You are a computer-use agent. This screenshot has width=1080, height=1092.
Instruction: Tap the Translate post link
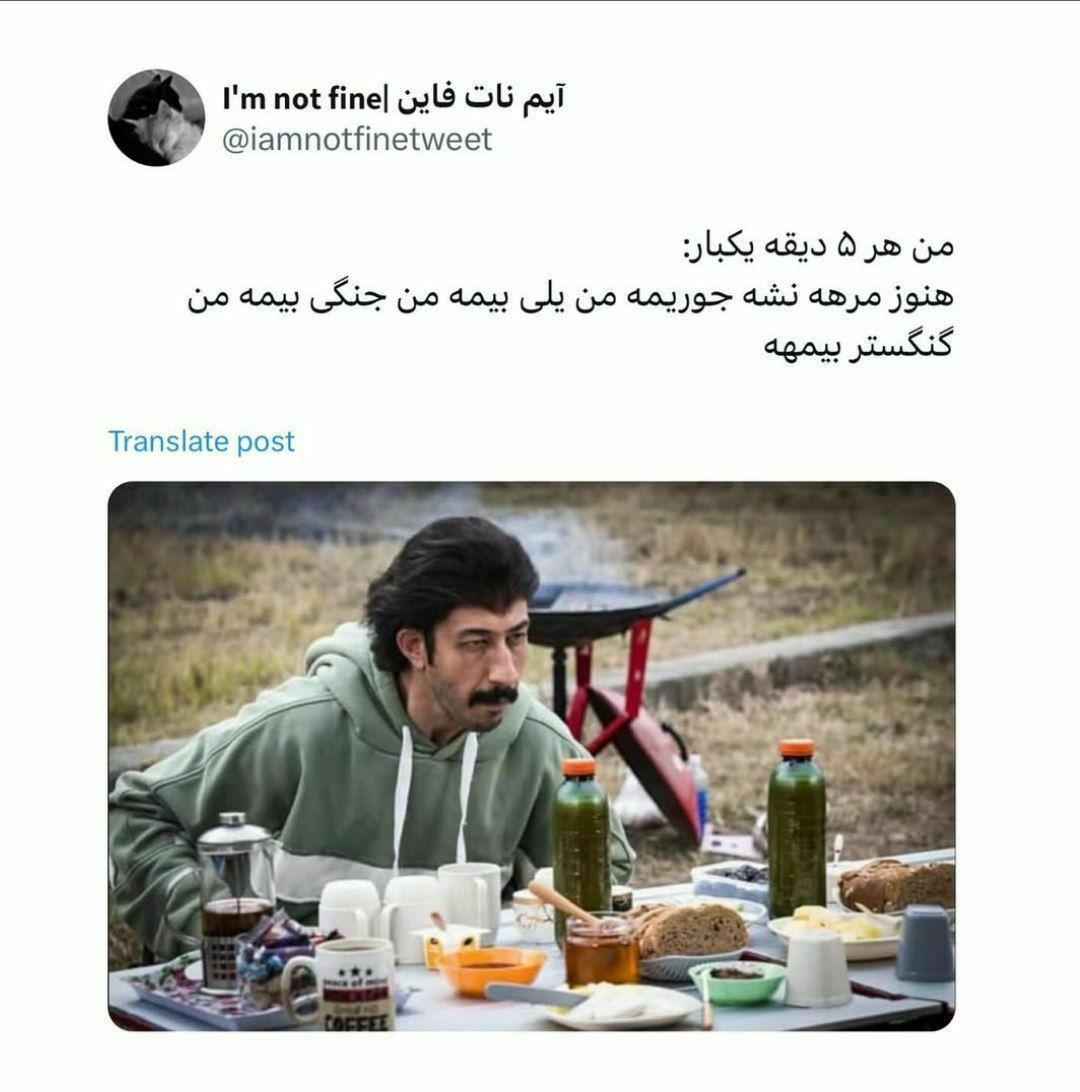coord(201,441)
